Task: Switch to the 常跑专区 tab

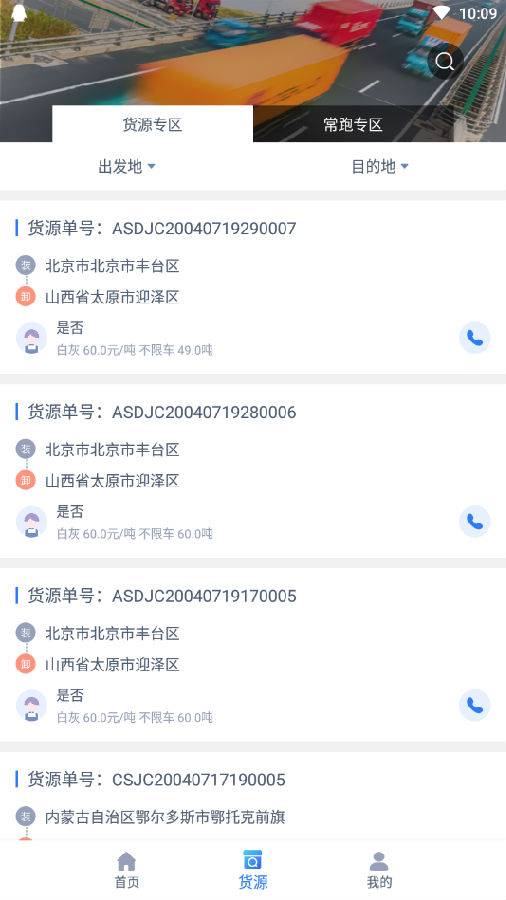Action: pos(353,124)
